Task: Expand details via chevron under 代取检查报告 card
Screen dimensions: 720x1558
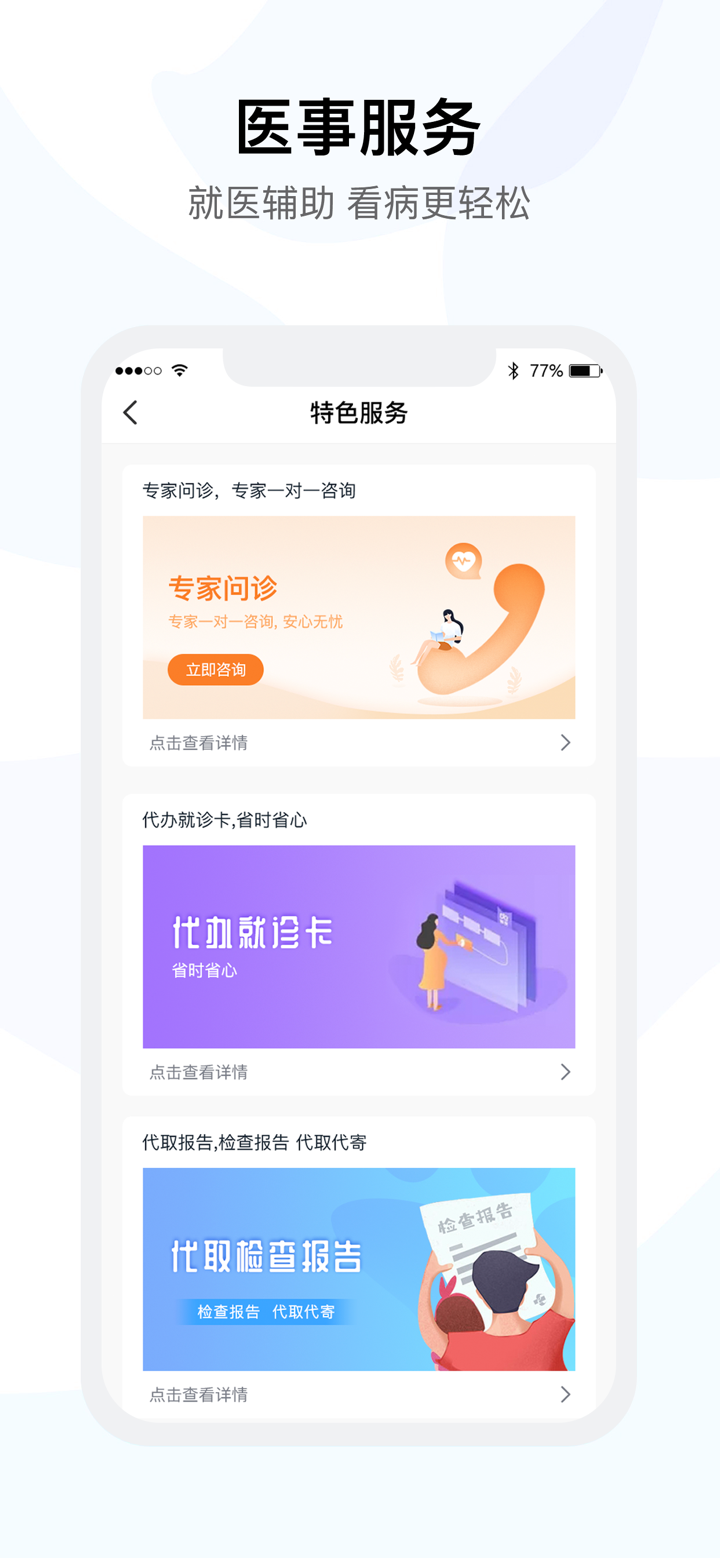Action: (x=566, y=1394)
